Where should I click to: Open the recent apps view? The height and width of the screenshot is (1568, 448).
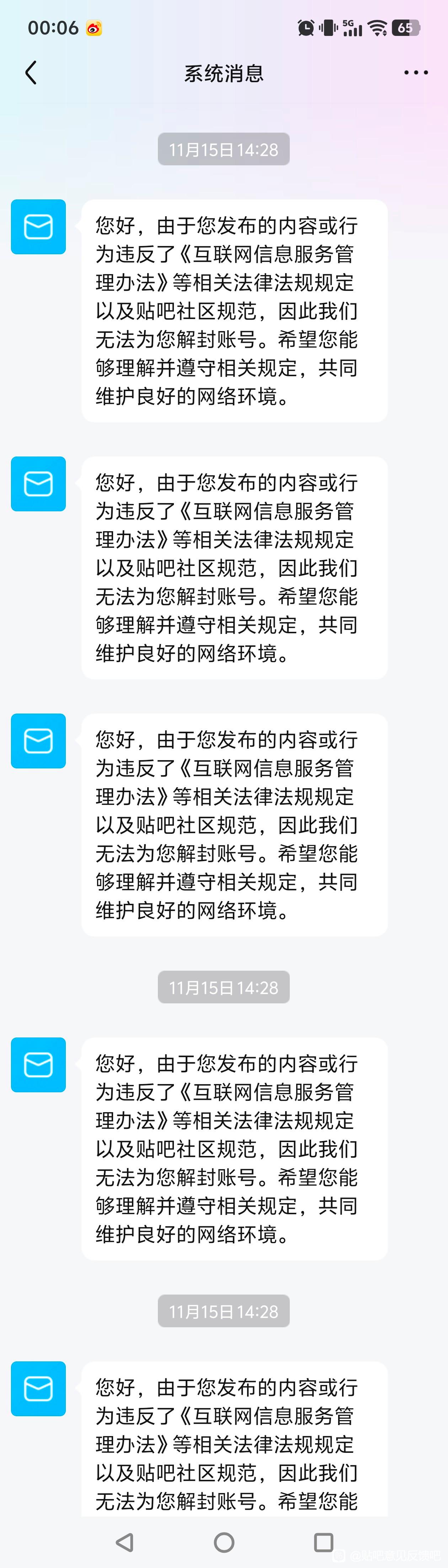tap(323, 1542)
